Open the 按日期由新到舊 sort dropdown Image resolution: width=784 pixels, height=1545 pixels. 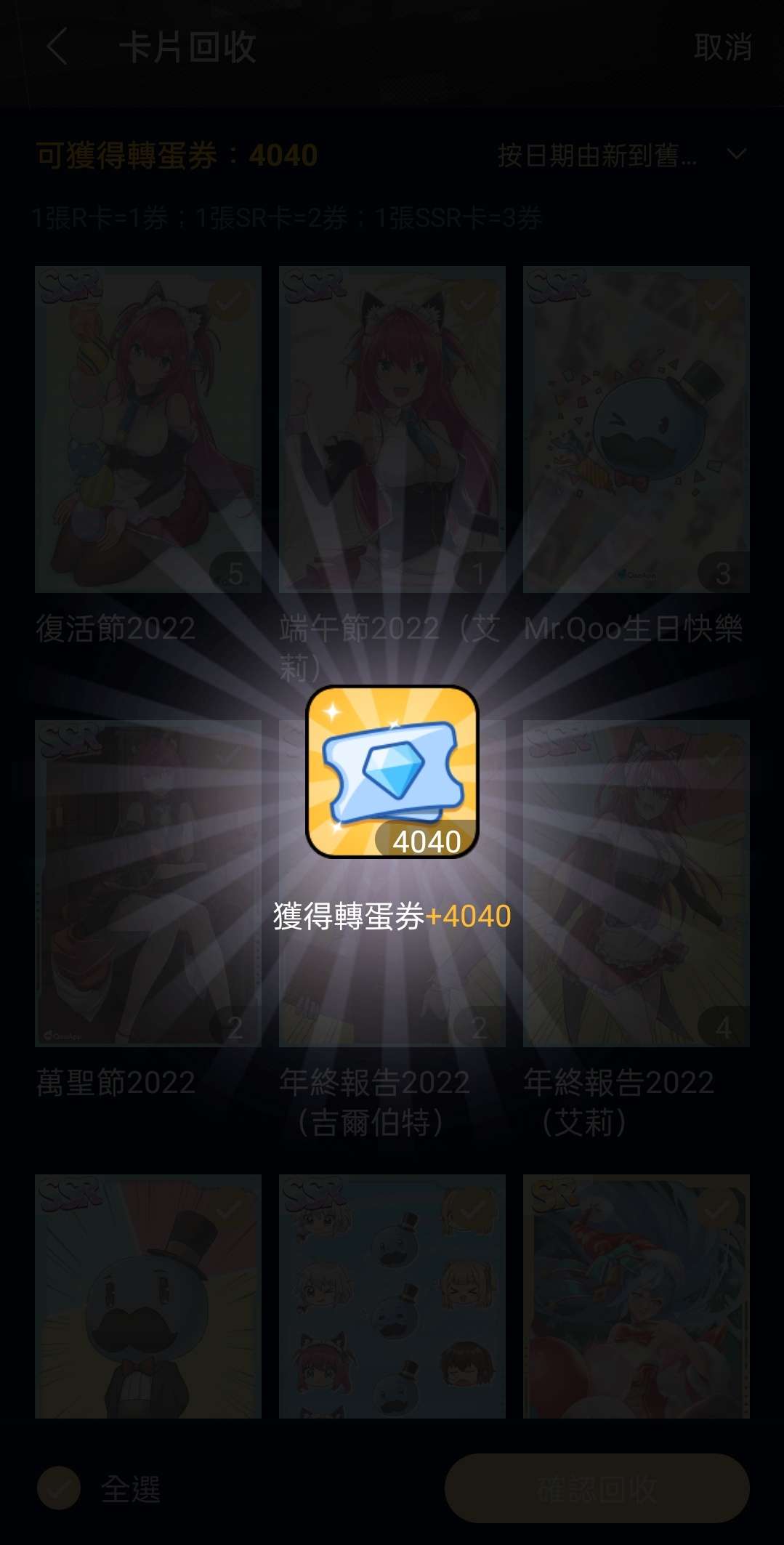(x=621, y=155)
